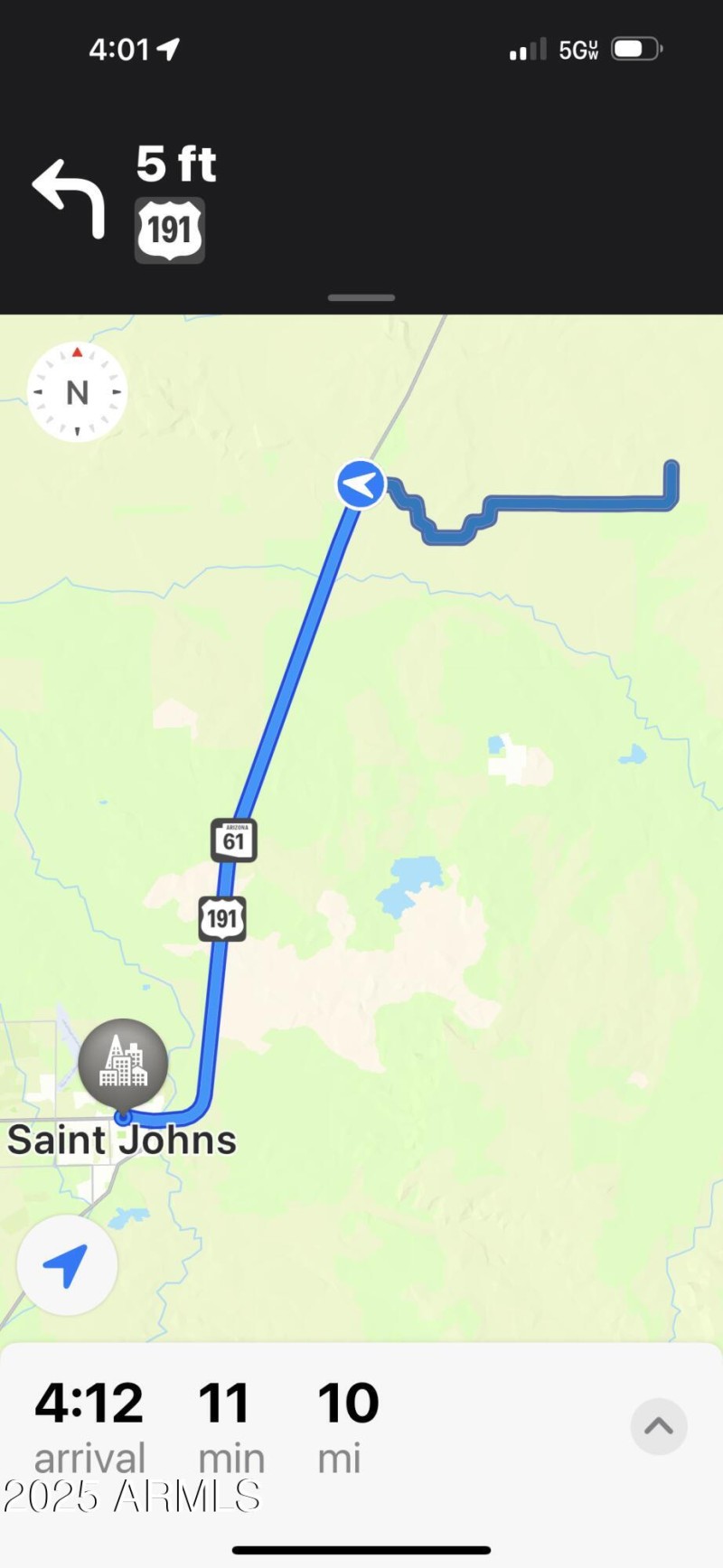Recenter the map with the location arrow

tap(67, 1265)
